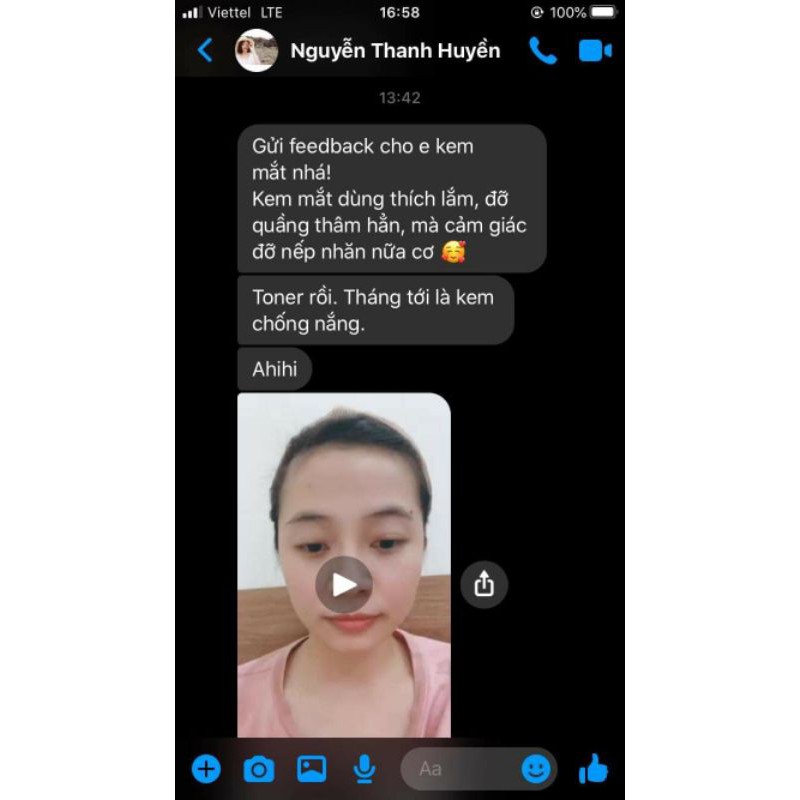Start a voice call with Nguyễn Thanh Huyền
800x800 pixels.
click(542, 50)
